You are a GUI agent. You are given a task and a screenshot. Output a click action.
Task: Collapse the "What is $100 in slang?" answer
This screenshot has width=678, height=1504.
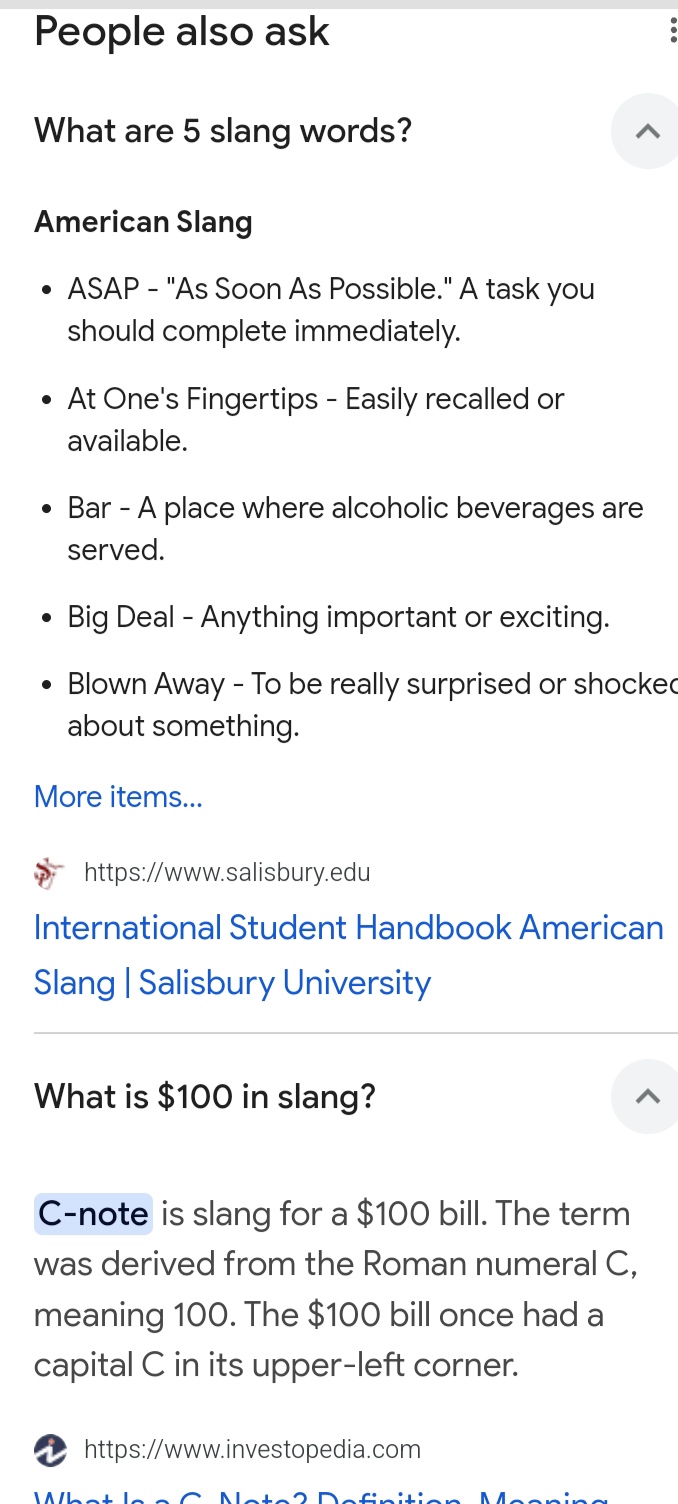click(647, 1097)
